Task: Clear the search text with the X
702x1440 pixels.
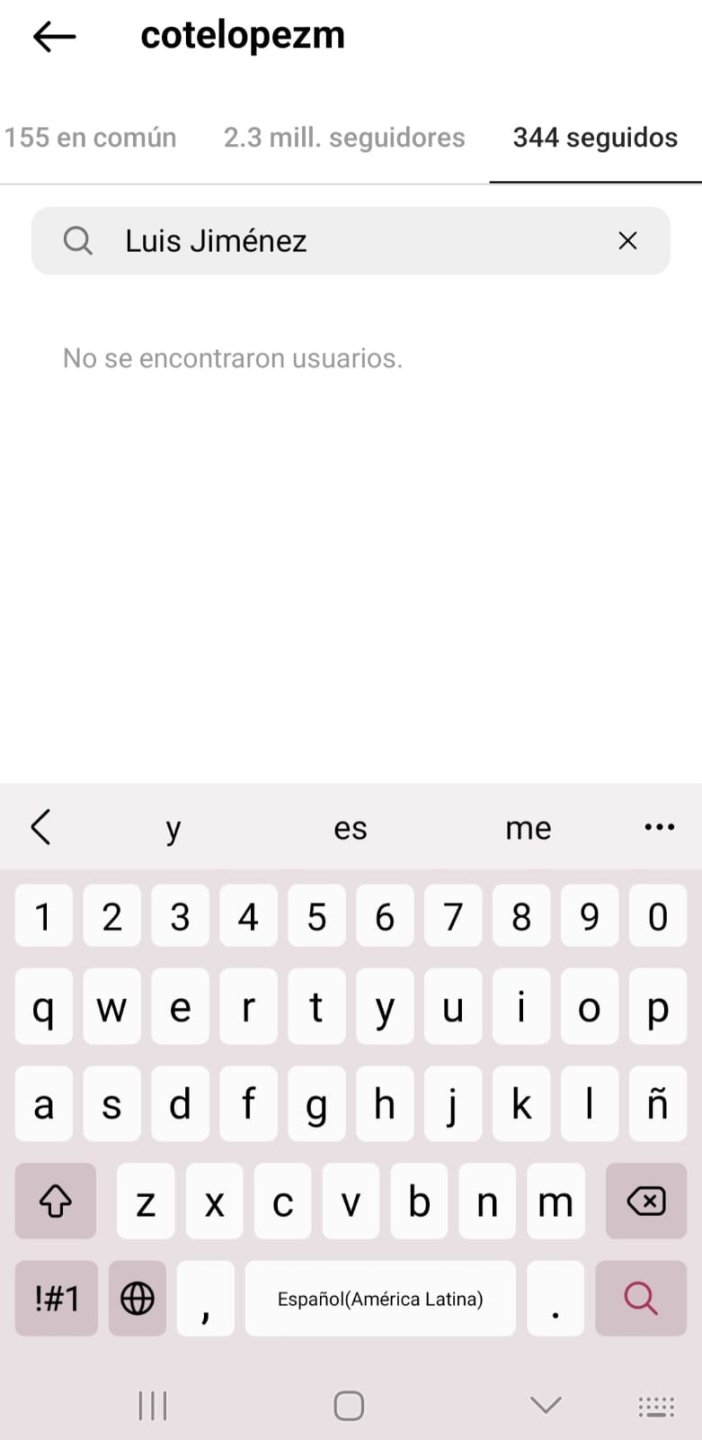Action: pos(627,241)
